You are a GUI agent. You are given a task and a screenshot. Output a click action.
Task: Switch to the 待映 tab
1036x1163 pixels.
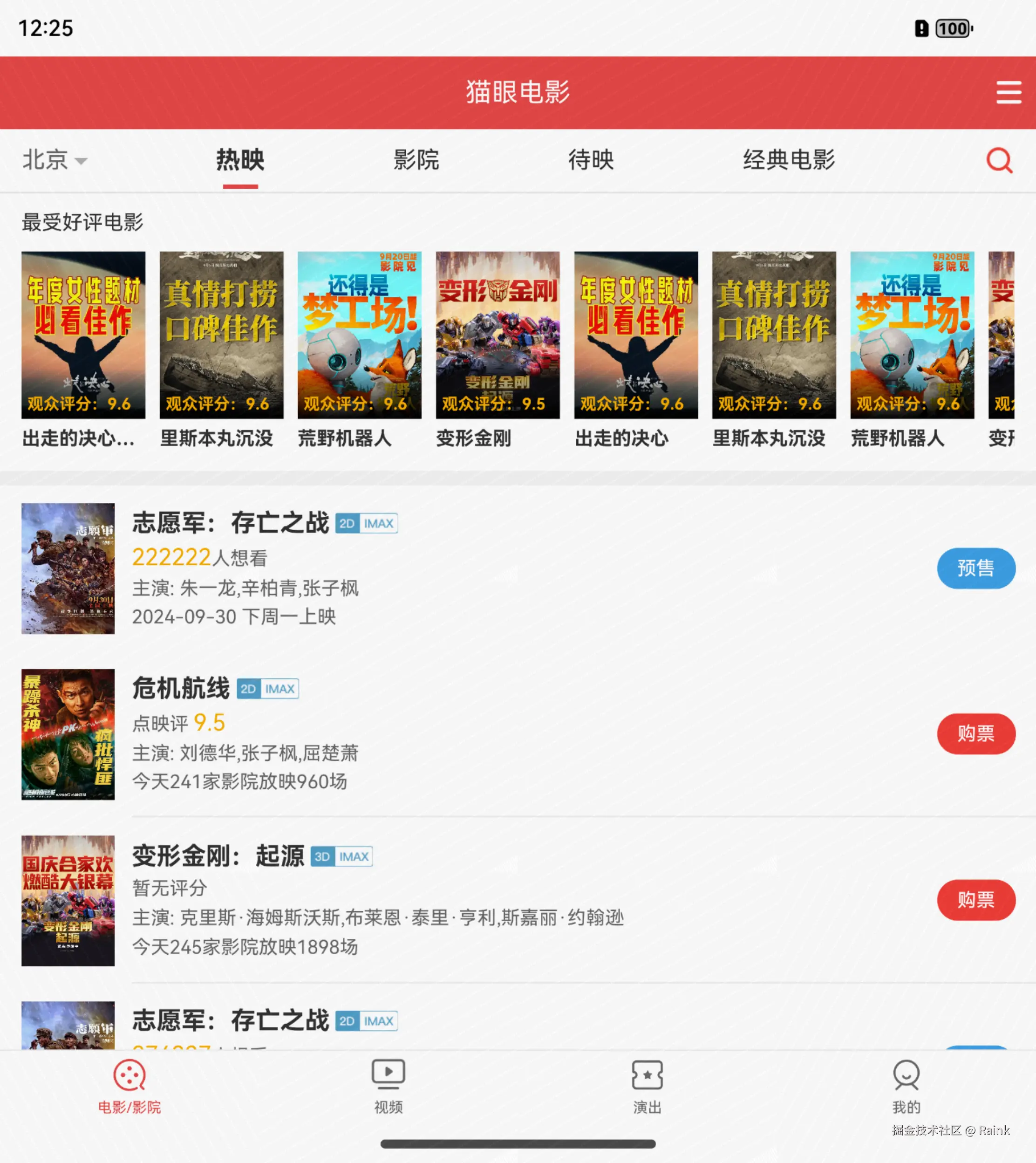point(591,160)
